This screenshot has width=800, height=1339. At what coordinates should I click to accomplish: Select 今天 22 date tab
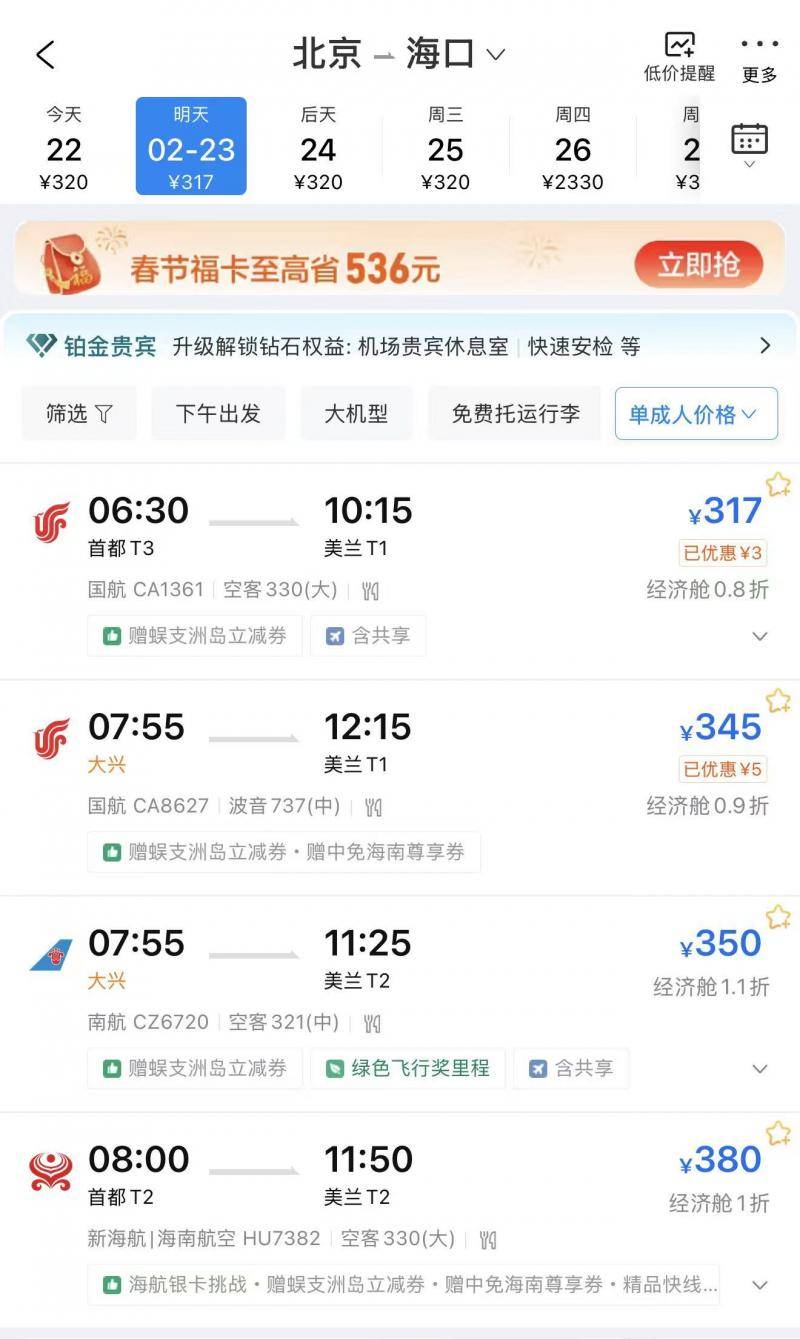64,148
